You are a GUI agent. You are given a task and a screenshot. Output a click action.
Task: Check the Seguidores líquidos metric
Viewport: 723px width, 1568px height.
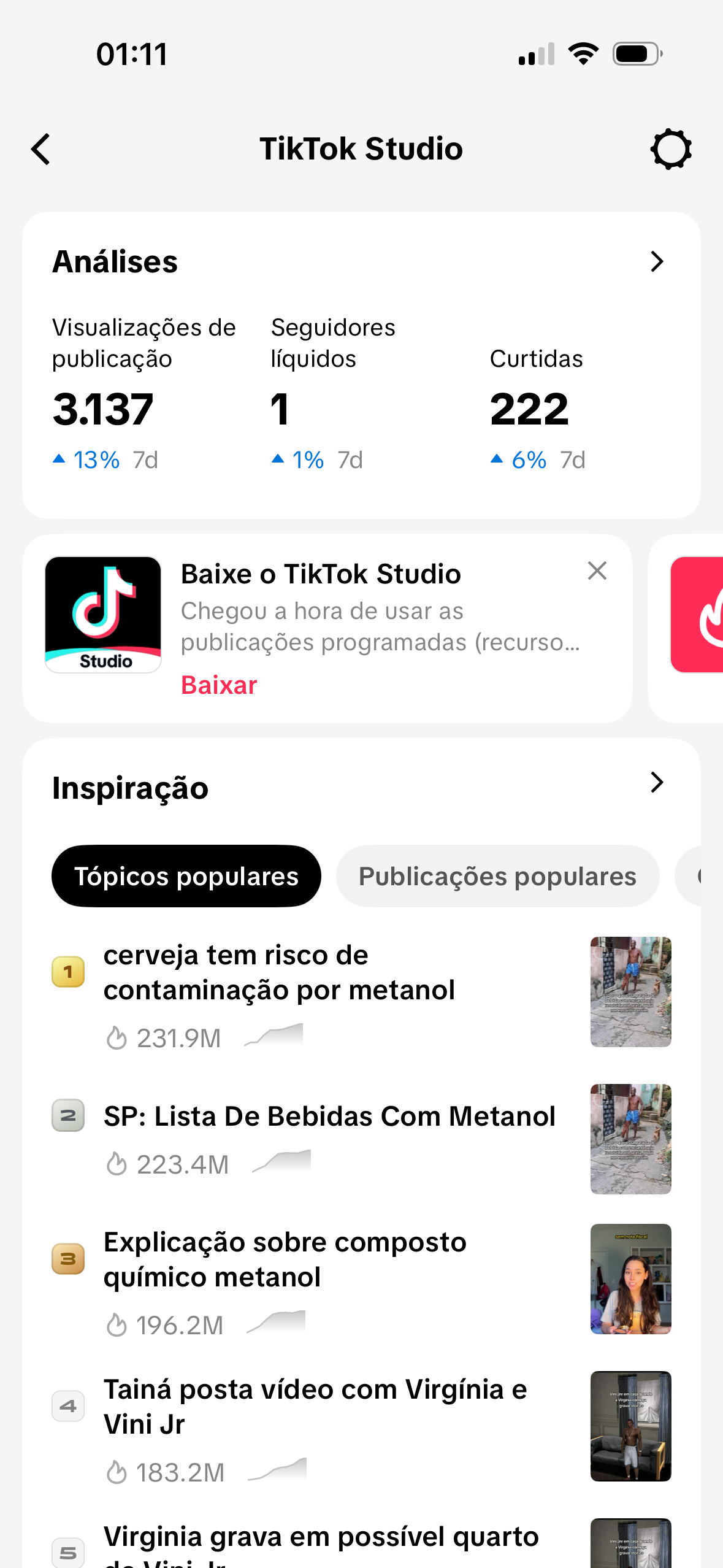pos(333,393)
